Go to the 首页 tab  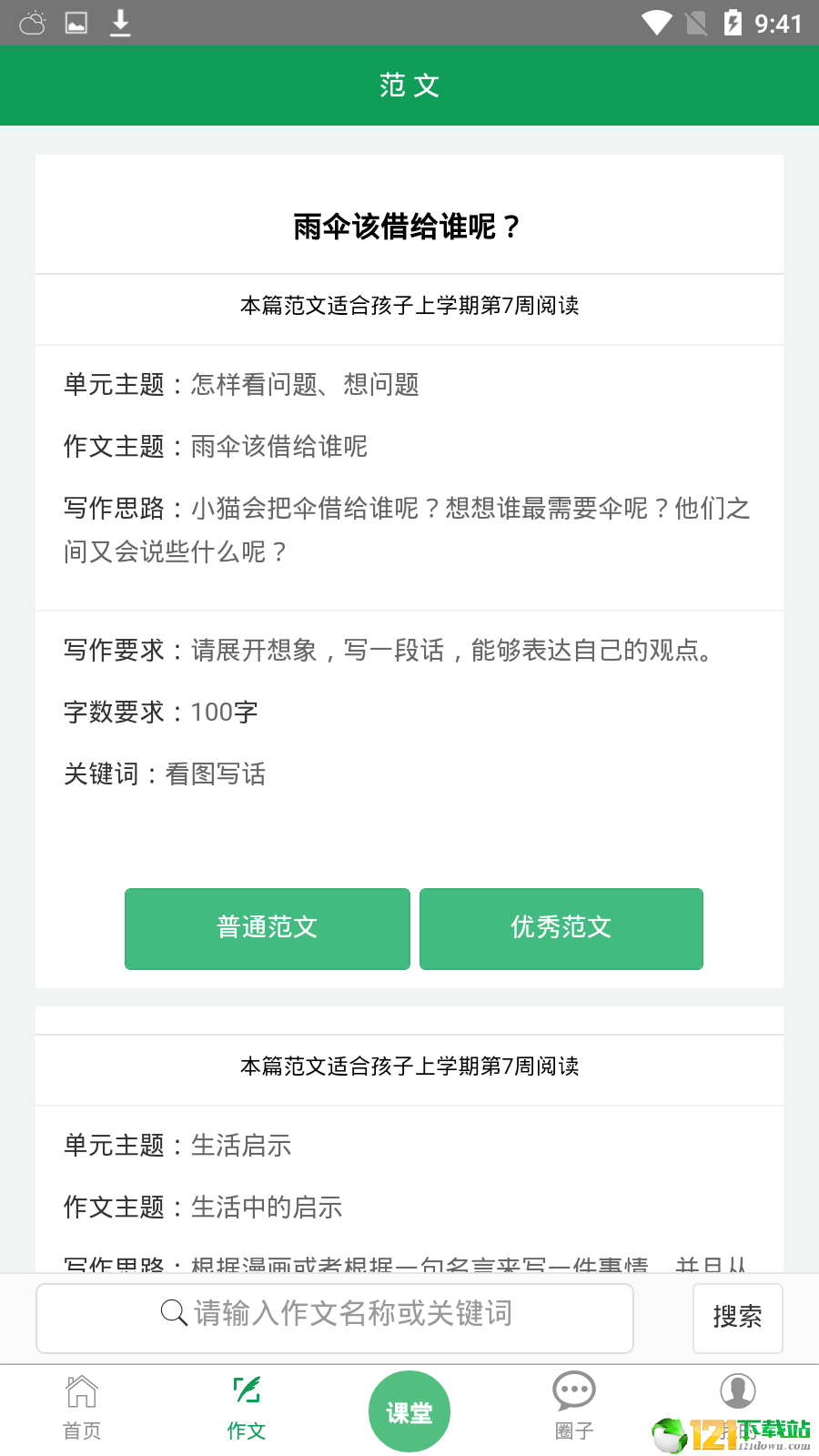point(82,1409)
